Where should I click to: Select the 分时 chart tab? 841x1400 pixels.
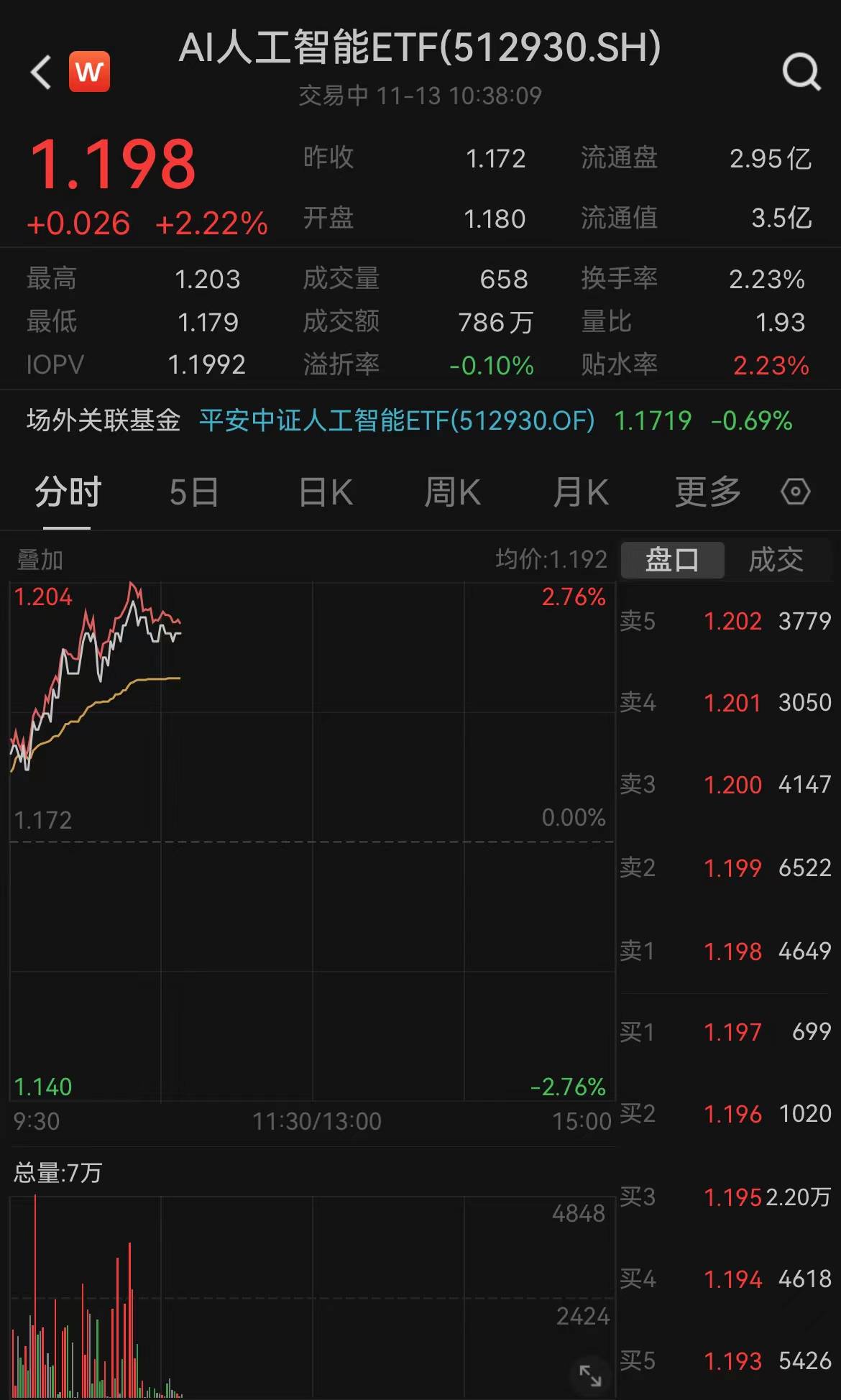point(68,492)
